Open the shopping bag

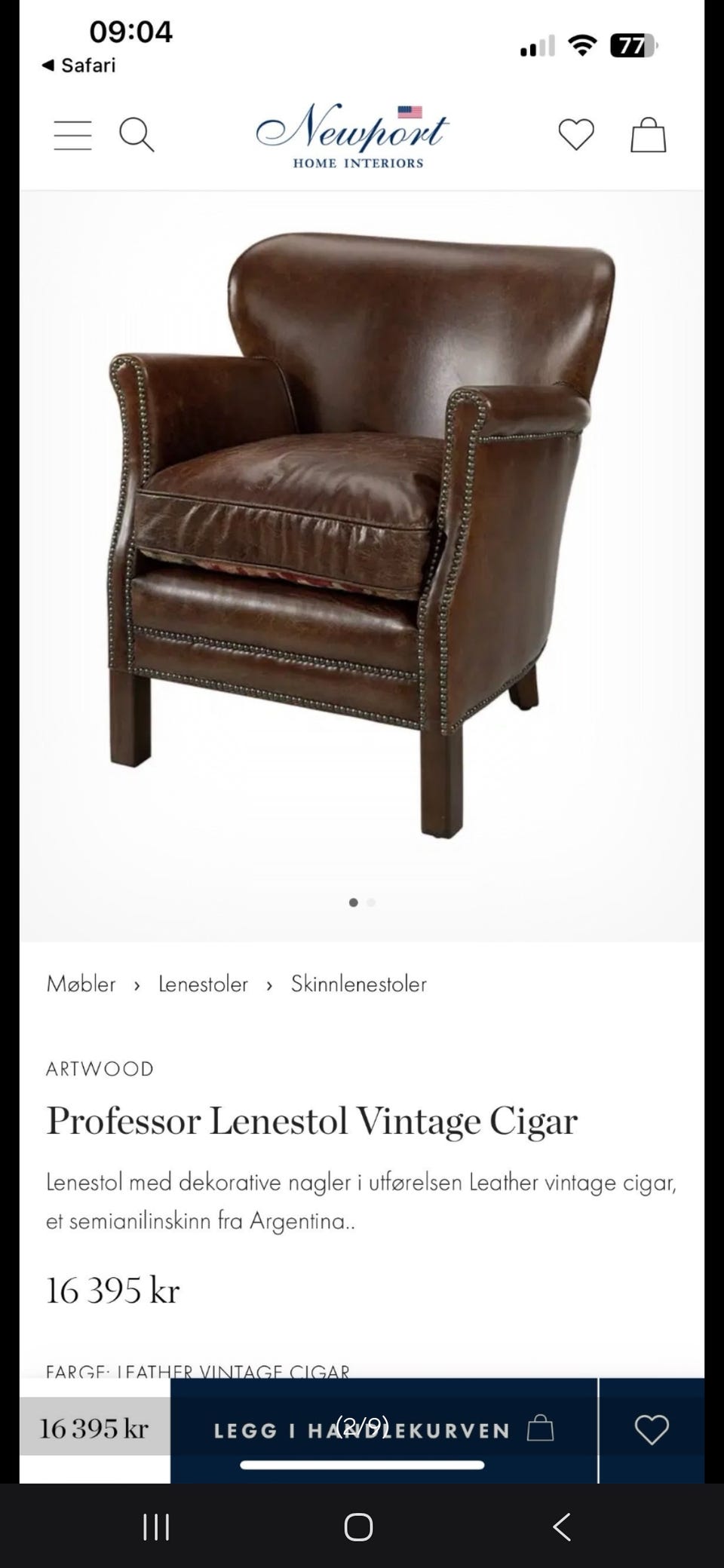tap(649, 135)
